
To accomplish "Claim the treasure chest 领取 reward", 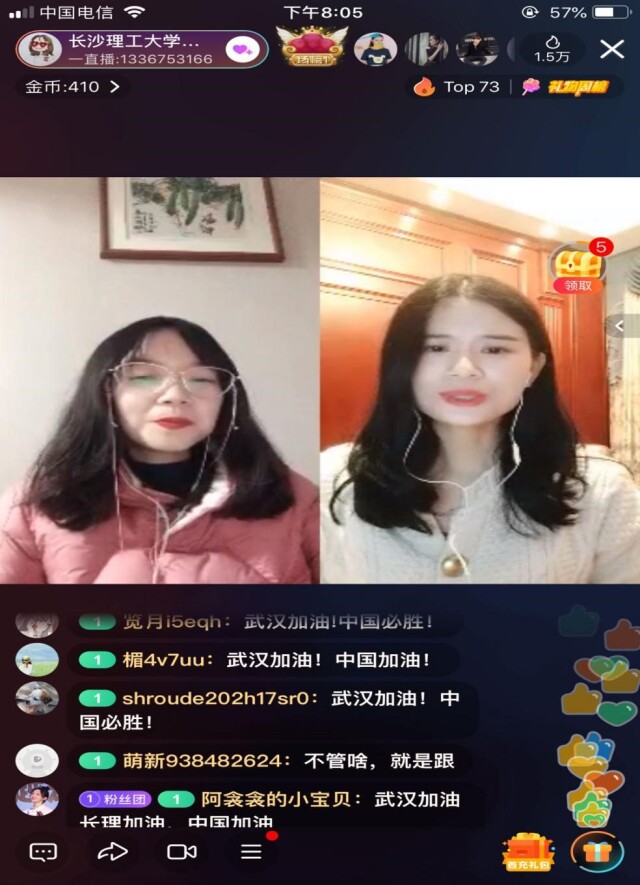I will [579, 267].
